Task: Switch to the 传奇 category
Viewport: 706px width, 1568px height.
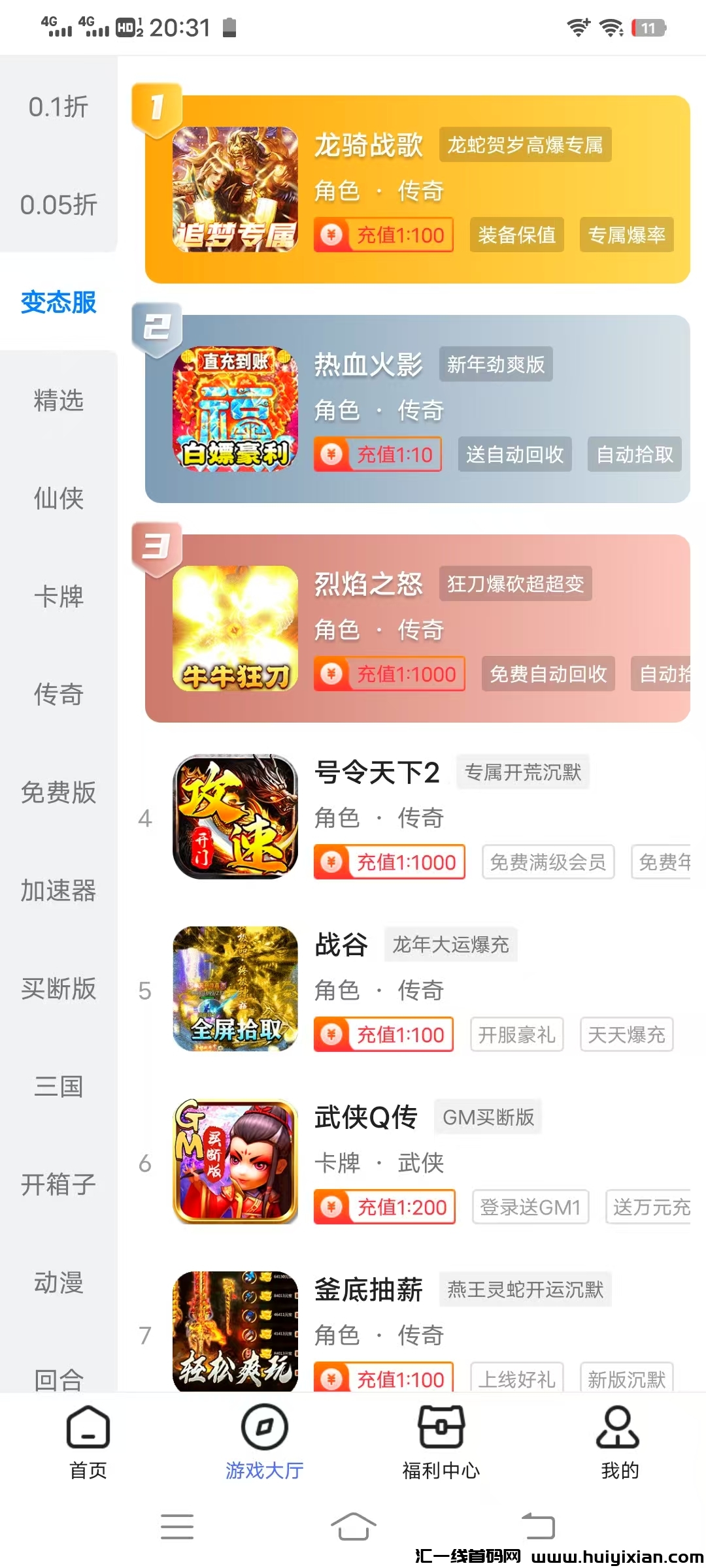Action: point(58,695)
